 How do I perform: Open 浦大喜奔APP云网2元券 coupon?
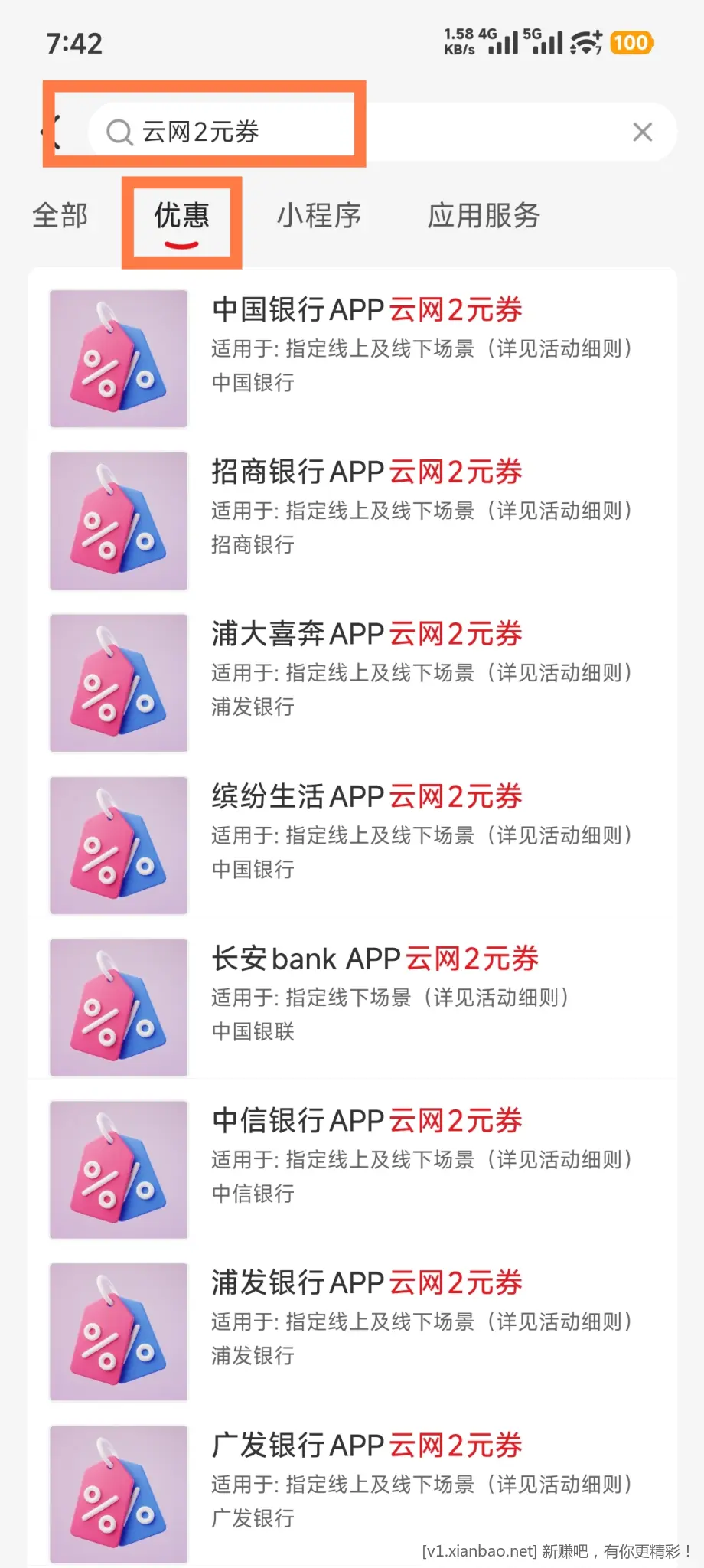pos(367,634)
